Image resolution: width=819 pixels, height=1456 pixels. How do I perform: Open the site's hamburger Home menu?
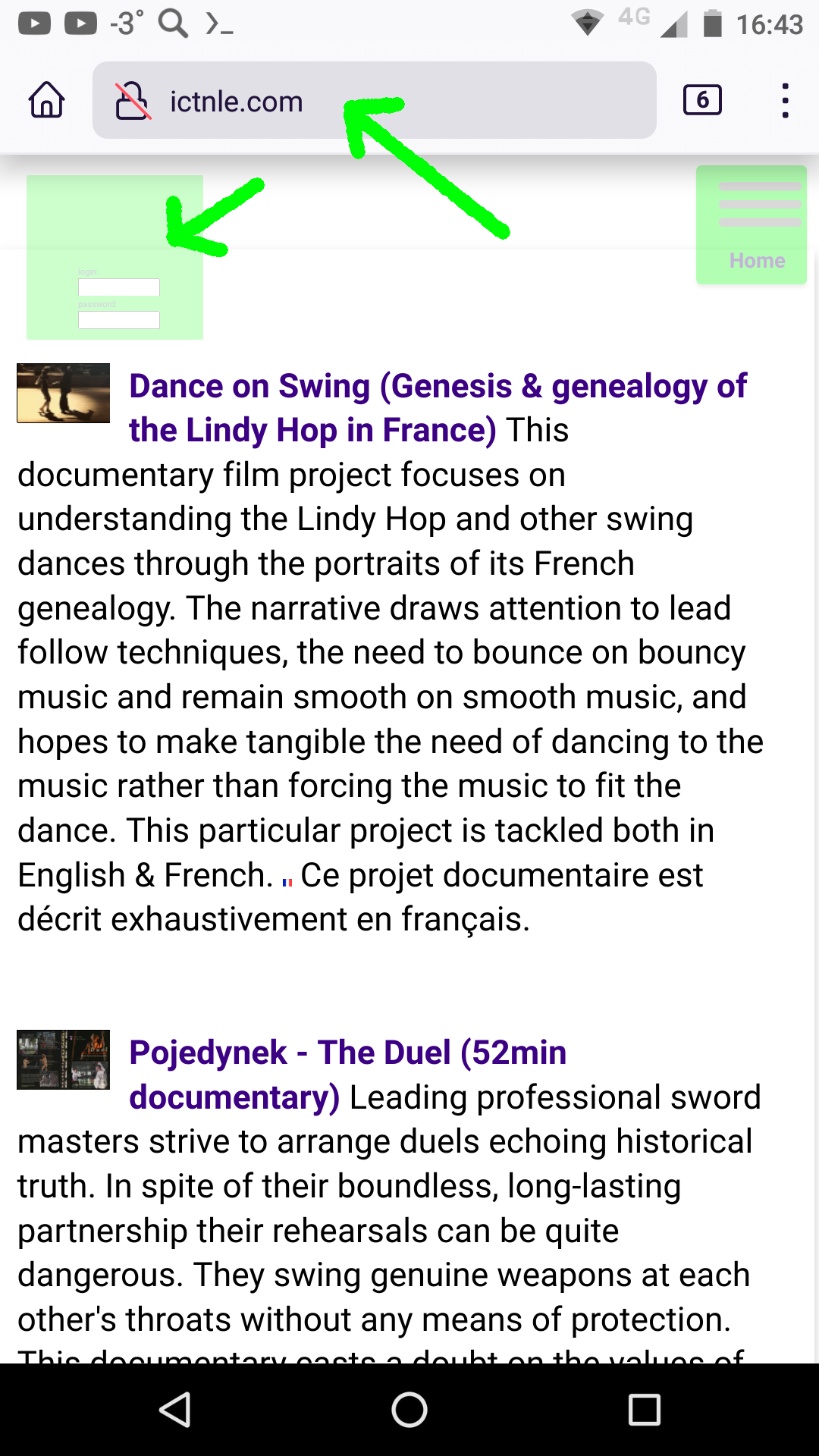click(x=752, y=224)
